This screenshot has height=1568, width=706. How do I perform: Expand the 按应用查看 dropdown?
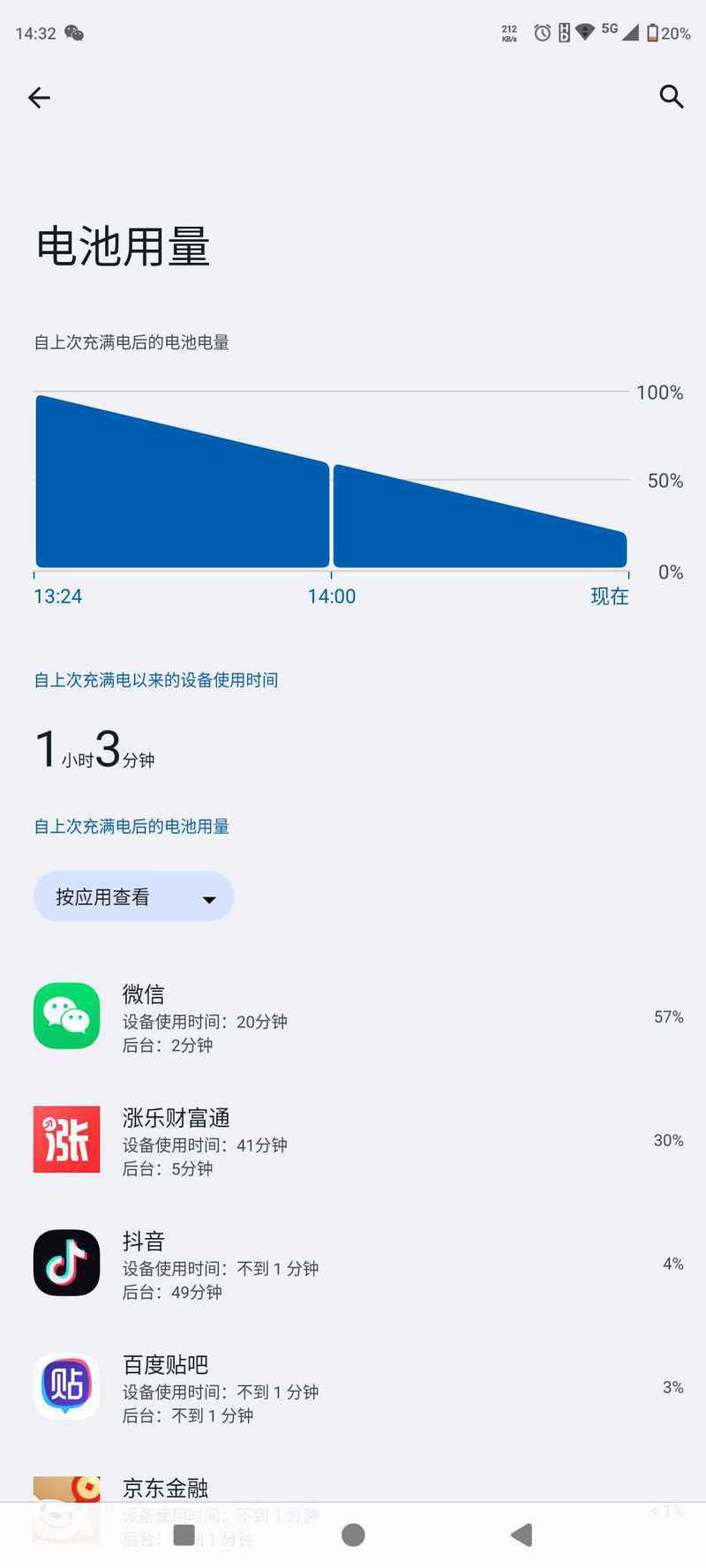pos(133,897)
